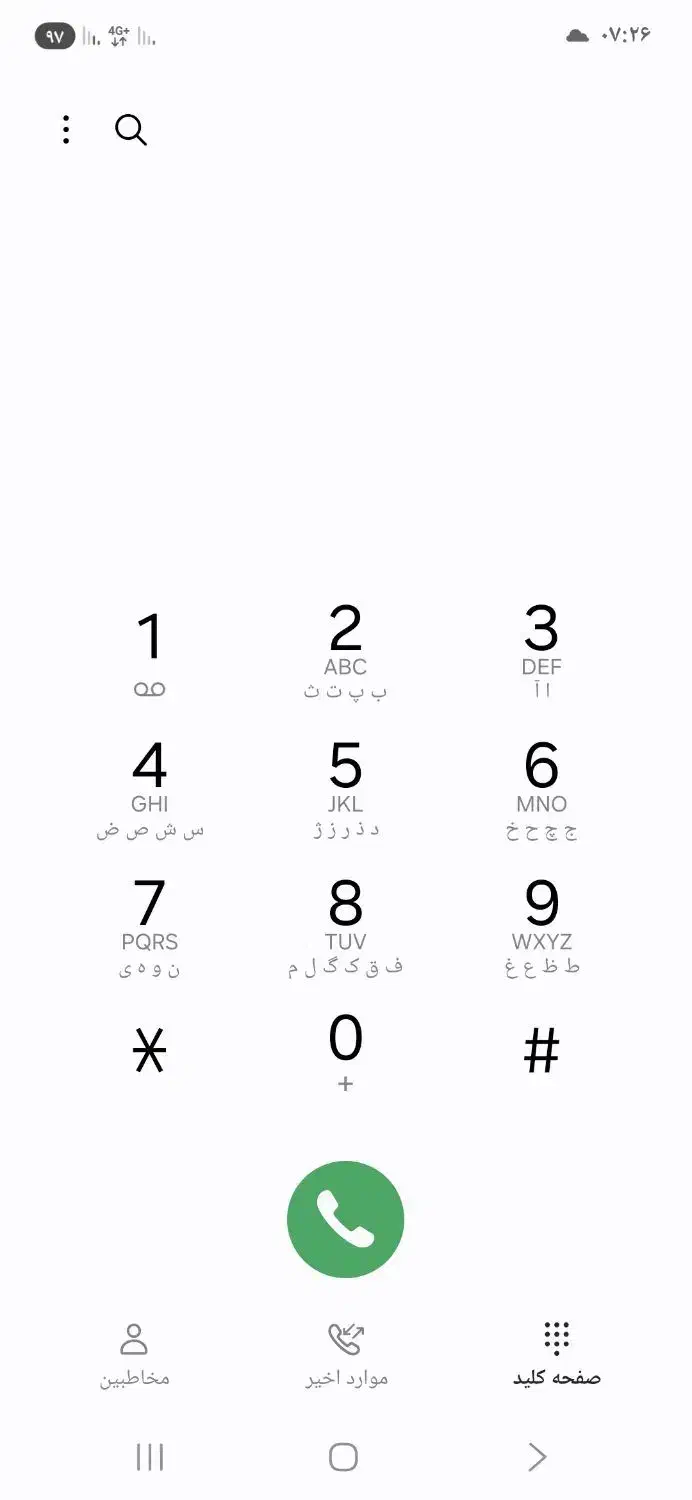The height and width of the screenshot is (1500, 692).
Task: Select the صفحه کلید keypad tab
Action: (x=556, y=1355)
